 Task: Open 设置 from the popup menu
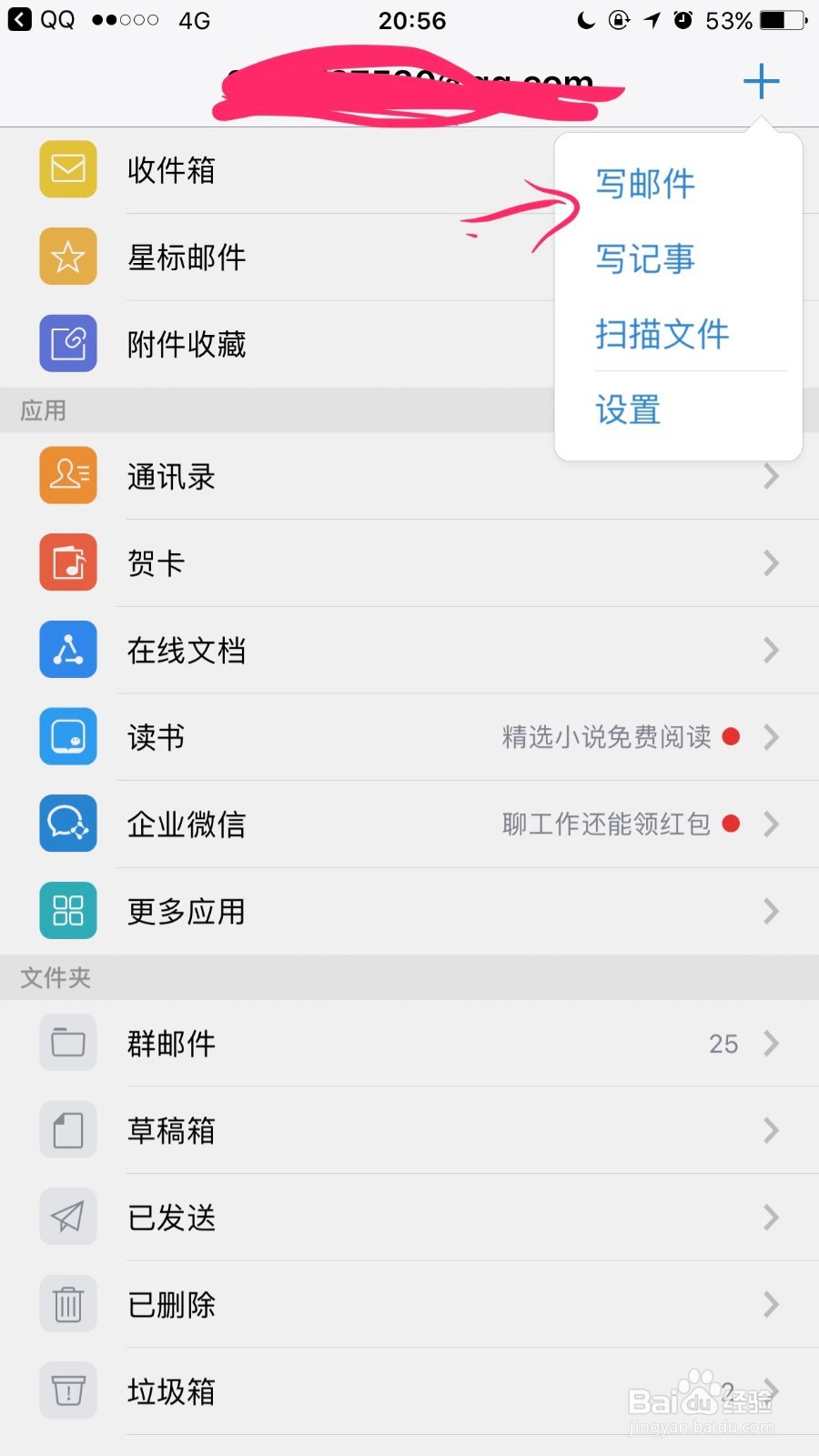click(x=627, y=410)
